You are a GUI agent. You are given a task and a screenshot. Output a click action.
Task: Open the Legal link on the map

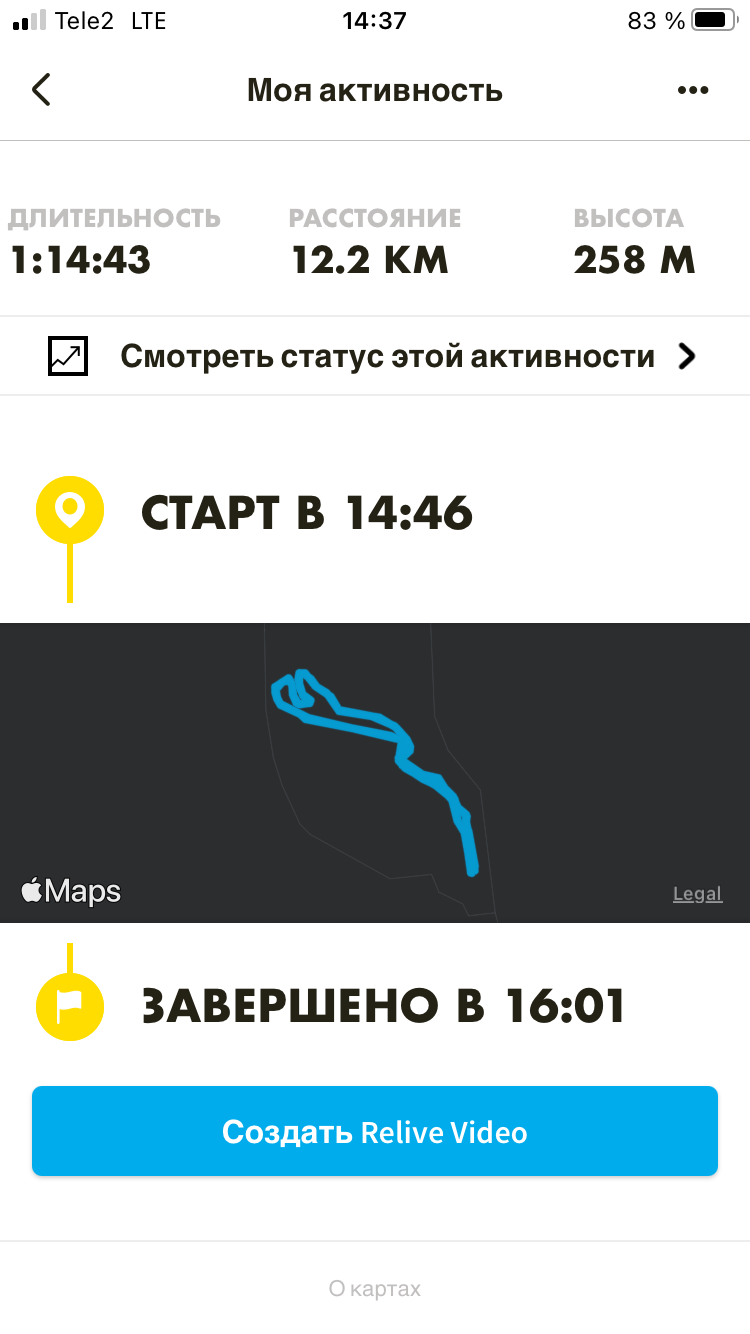(697, 894)
